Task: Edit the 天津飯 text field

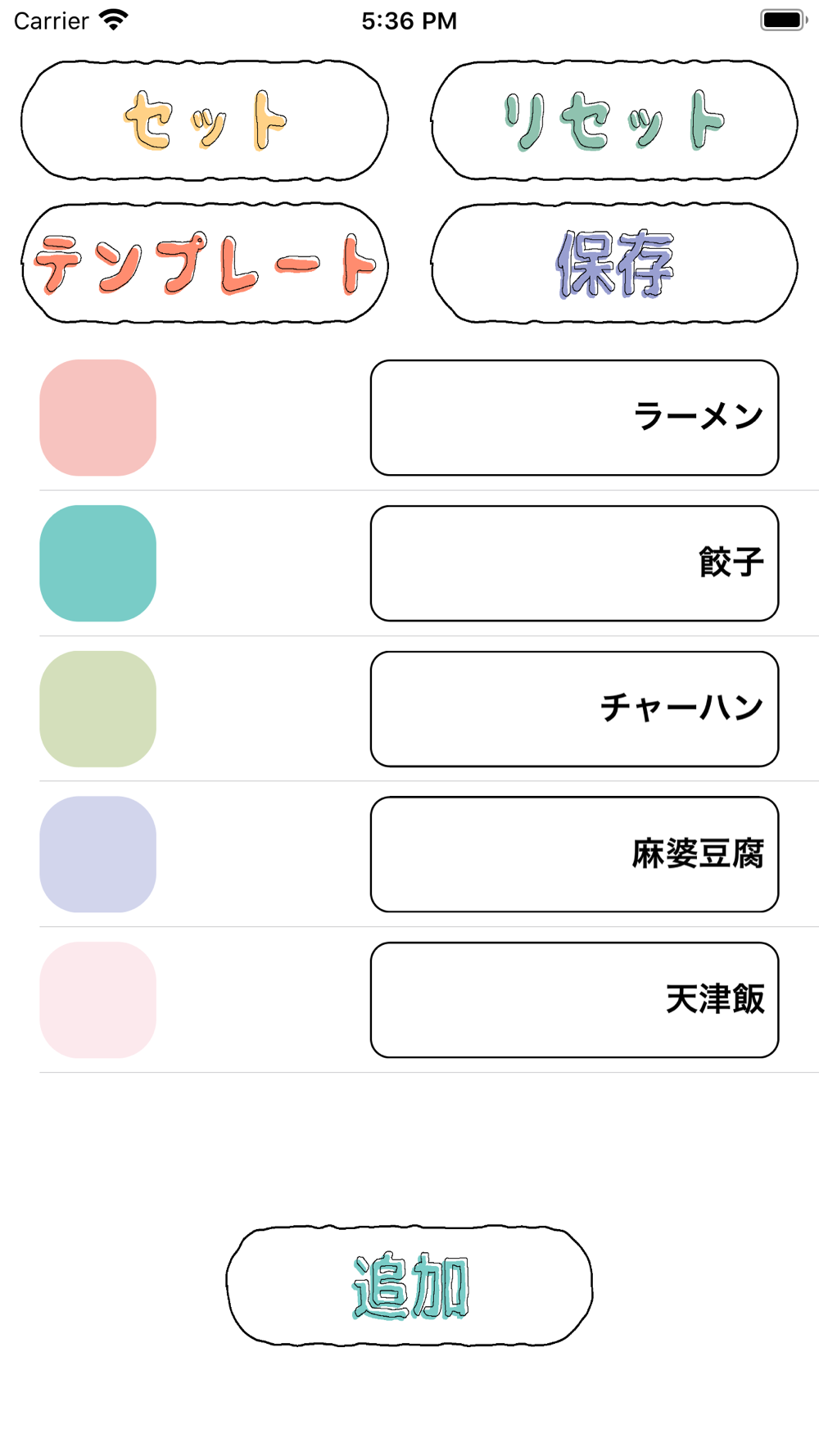Action: pyautogui.click(x=574, y=1000)
